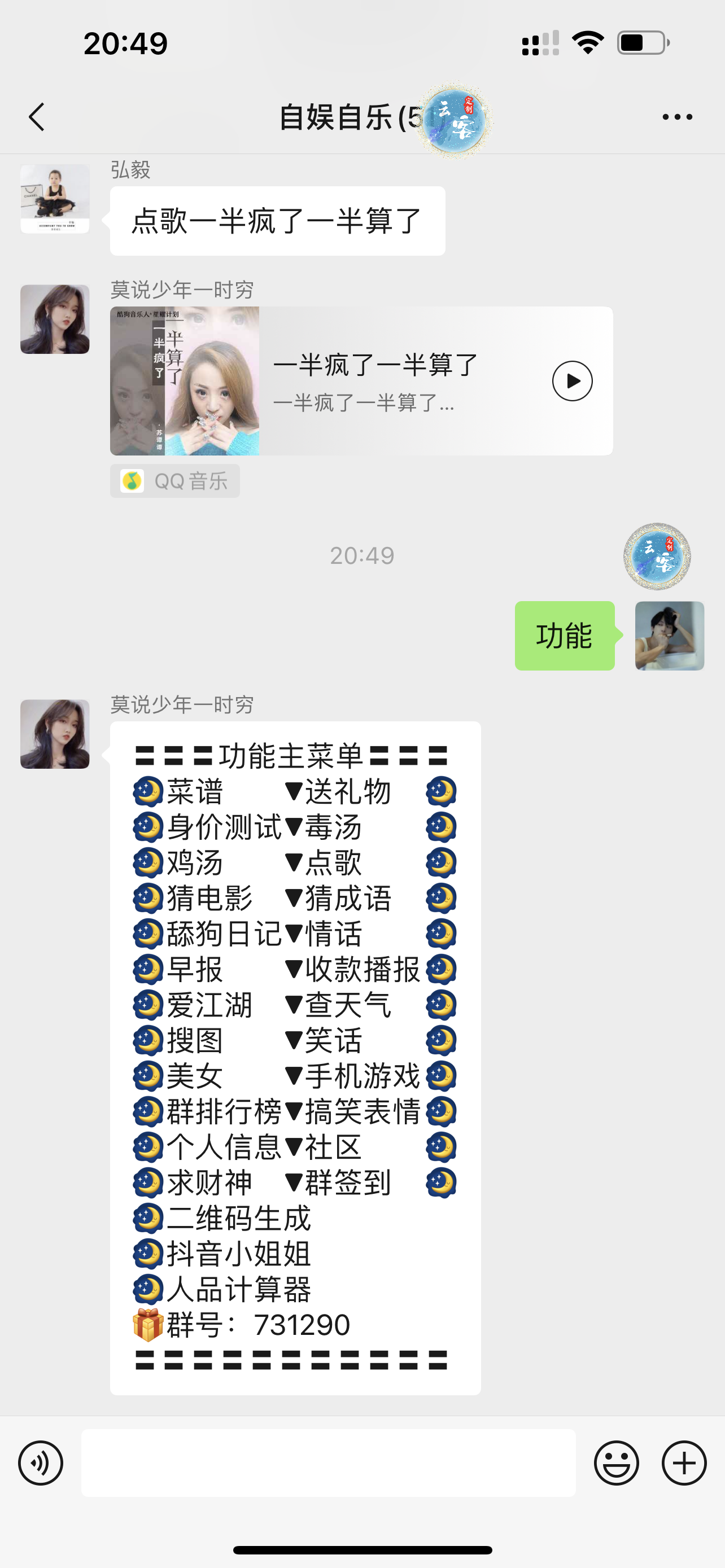725x1568 pixels.
Task: Focus the message input field
Action: click(328, 1462)
